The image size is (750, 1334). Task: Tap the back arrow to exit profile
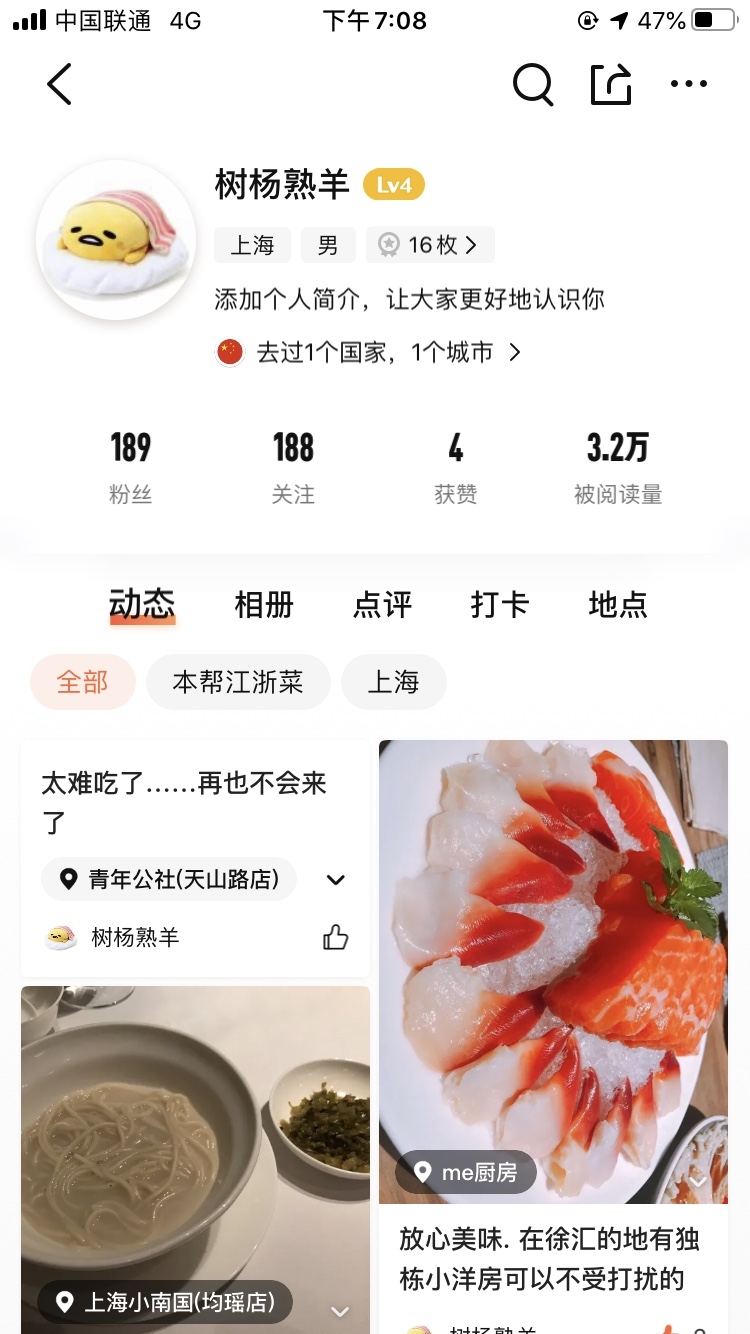60,84
